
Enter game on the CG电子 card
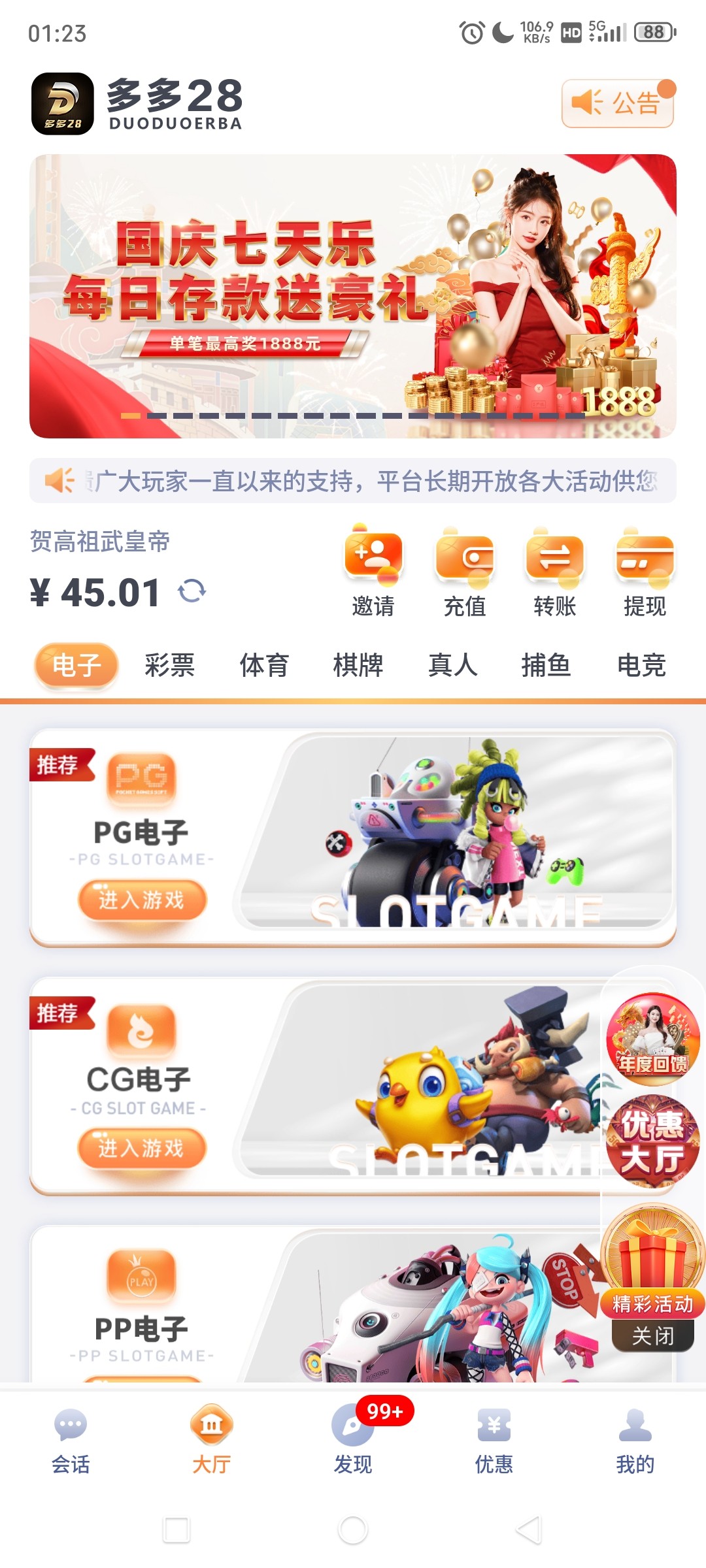pyautogui.click(x=142, y=1149)
